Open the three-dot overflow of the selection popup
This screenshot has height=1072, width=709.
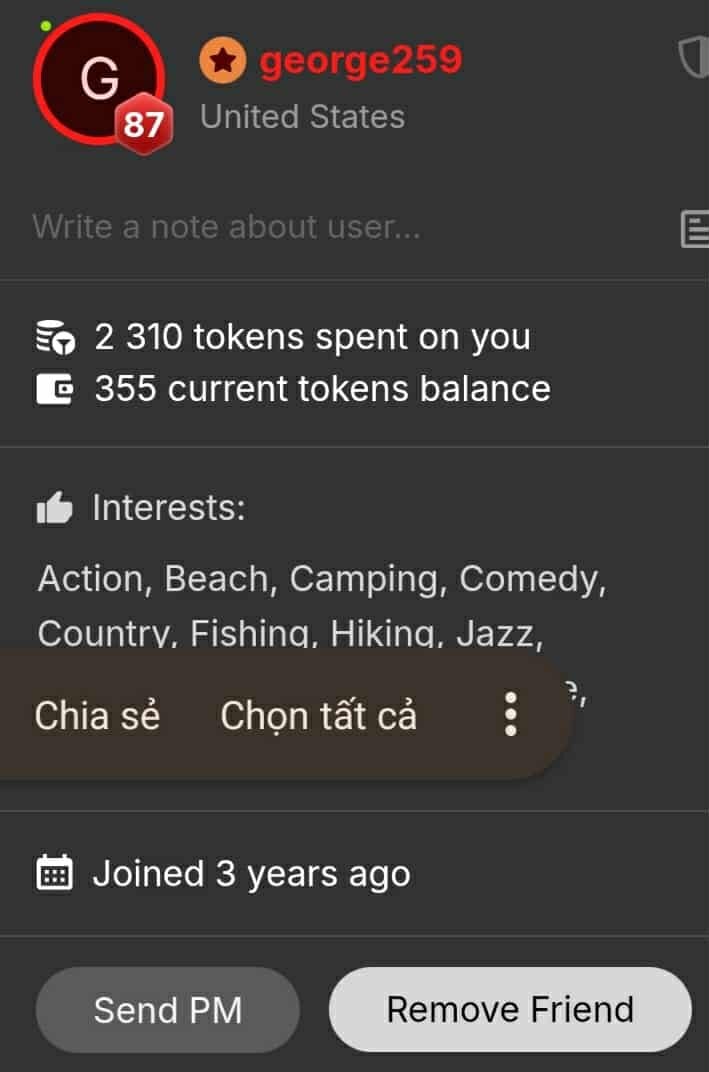[x=511, y=715]
